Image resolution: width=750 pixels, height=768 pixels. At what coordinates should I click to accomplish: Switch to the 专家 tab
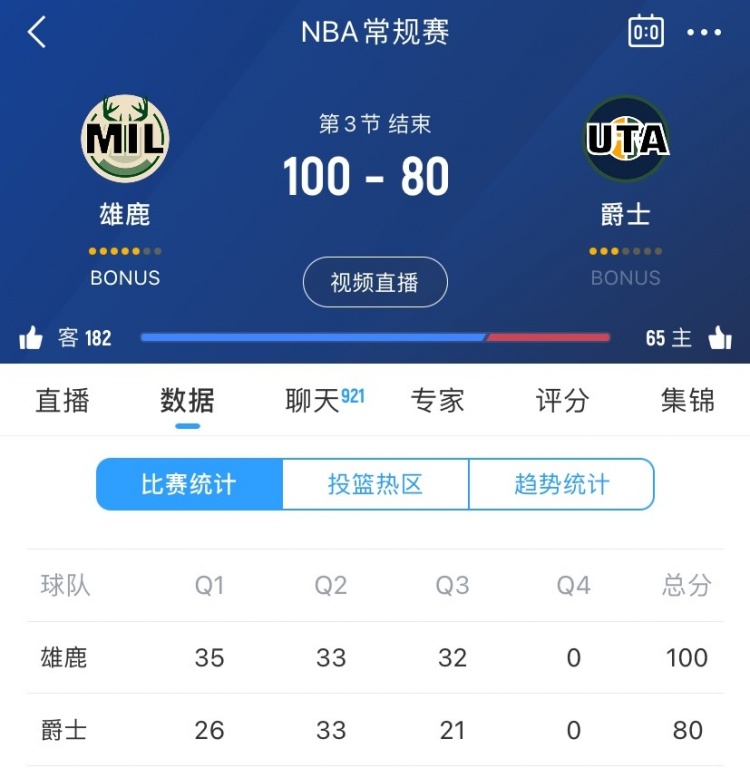coord(438,401)
